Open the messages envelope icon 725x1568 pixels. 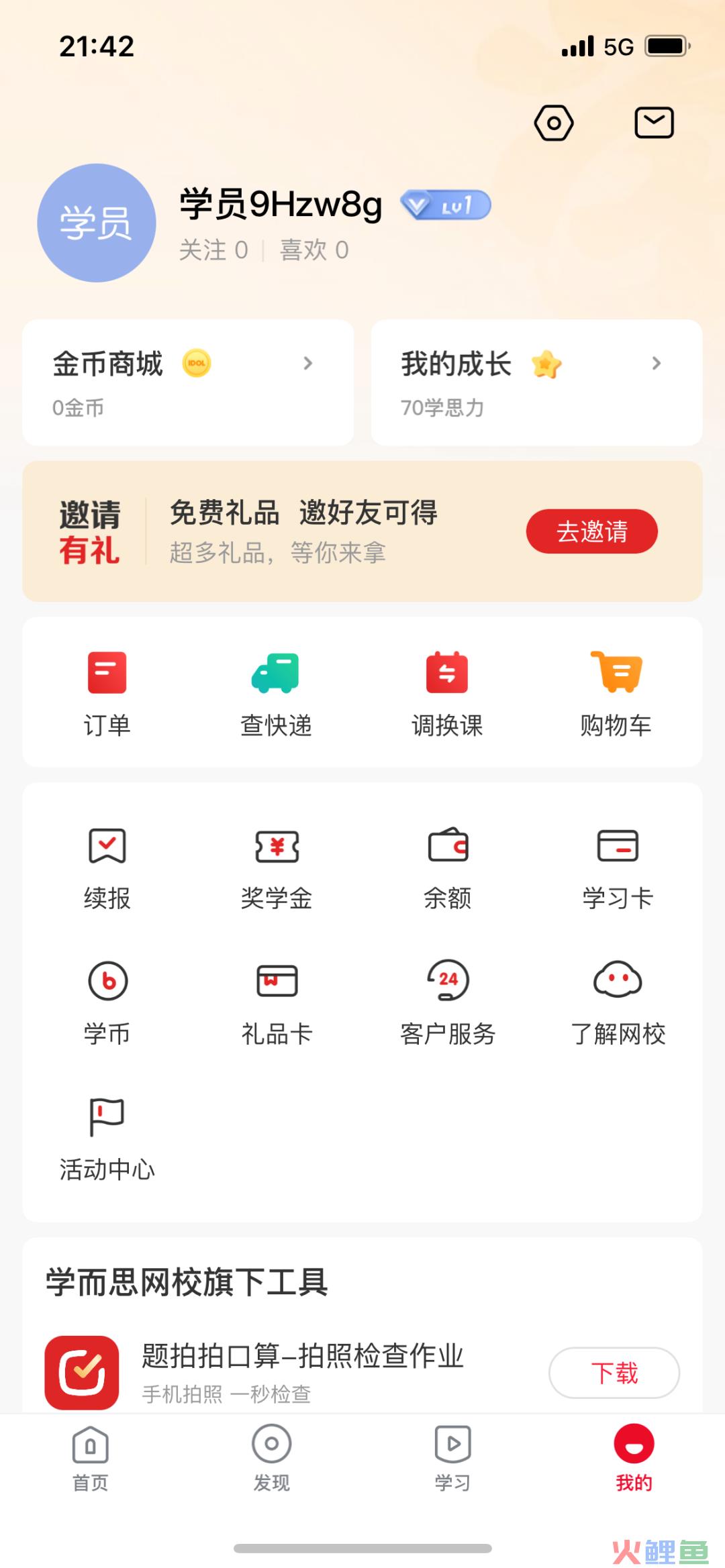(x=655, y=123)
